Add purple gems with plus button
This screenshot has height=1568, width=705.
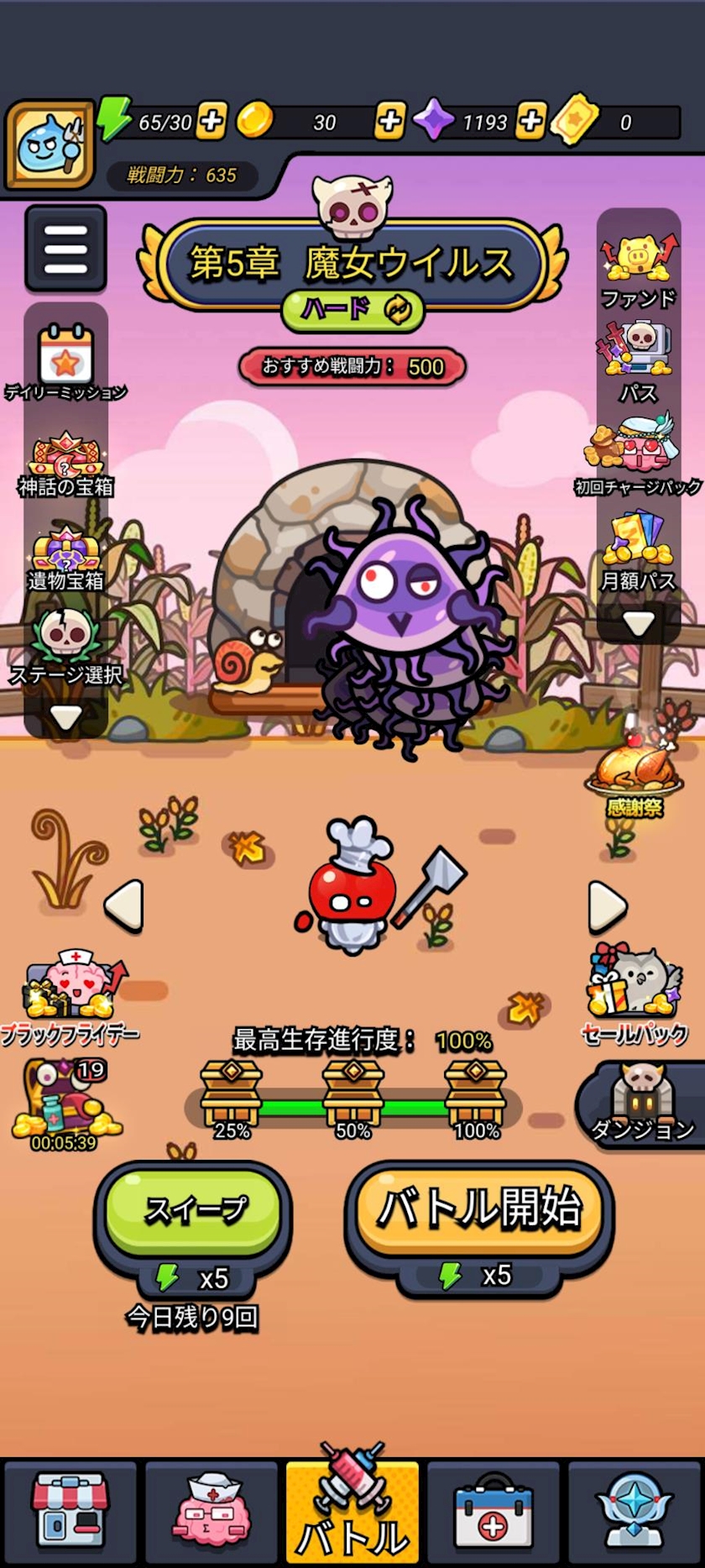[x=530, y=121]
